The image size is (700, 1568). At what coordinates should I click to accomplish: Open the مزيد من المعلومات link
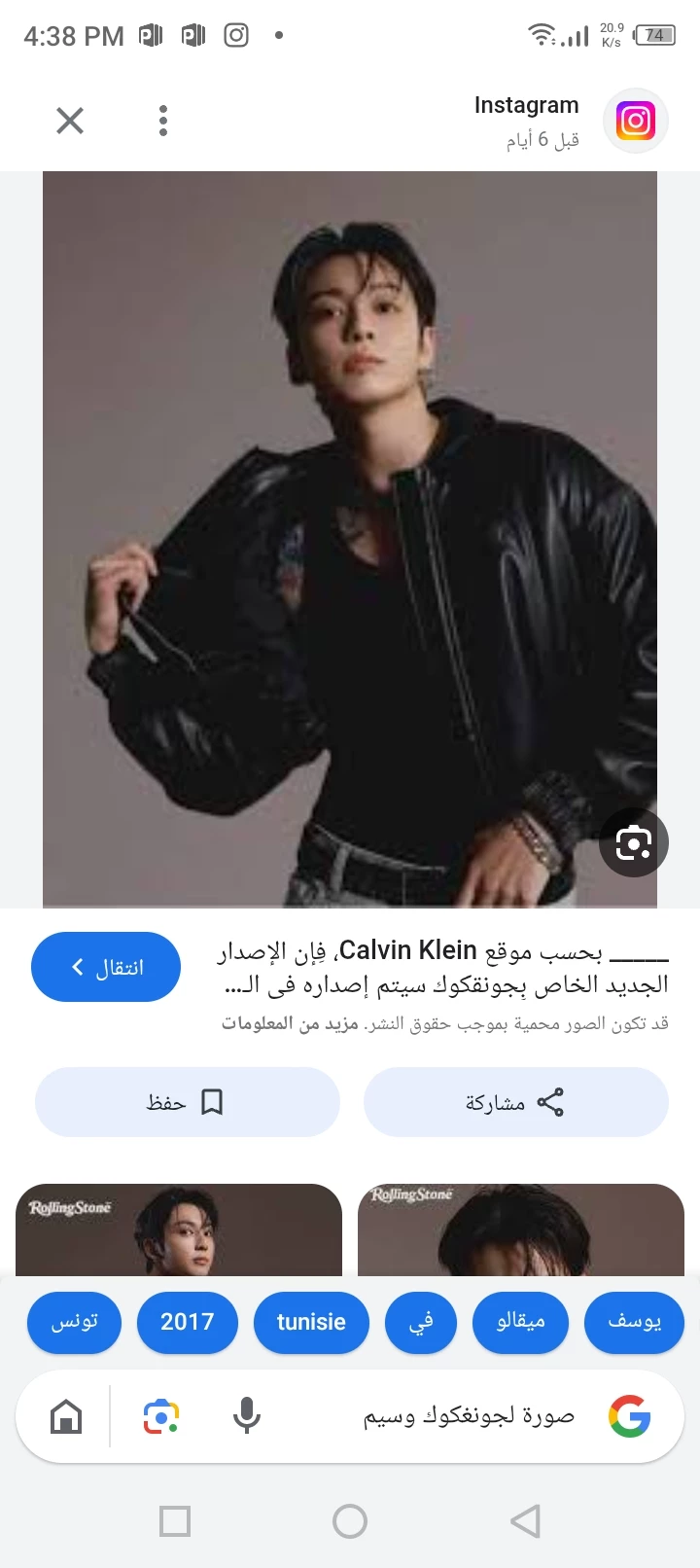pyautogui.click(x=290, y=1023)
